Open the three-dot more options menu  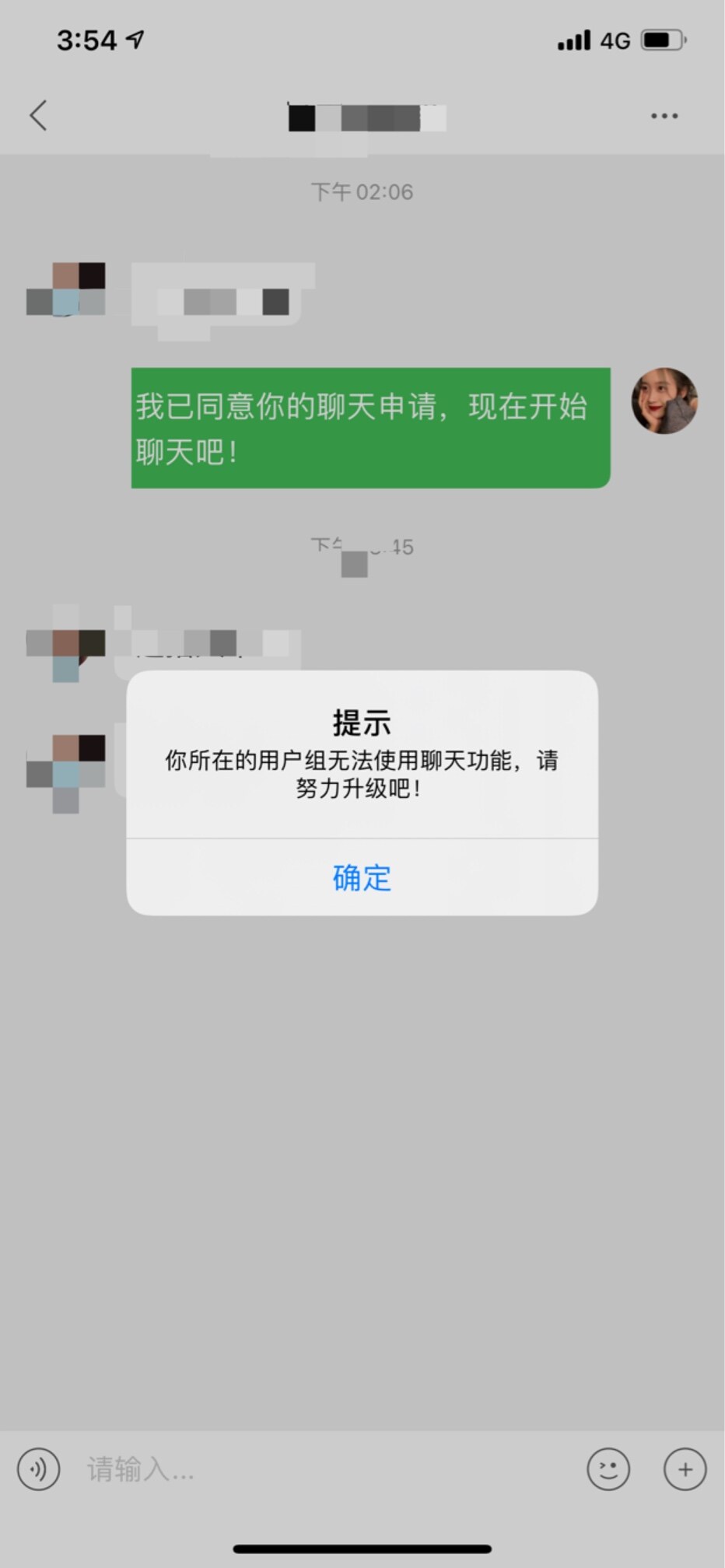pos(664,116)
